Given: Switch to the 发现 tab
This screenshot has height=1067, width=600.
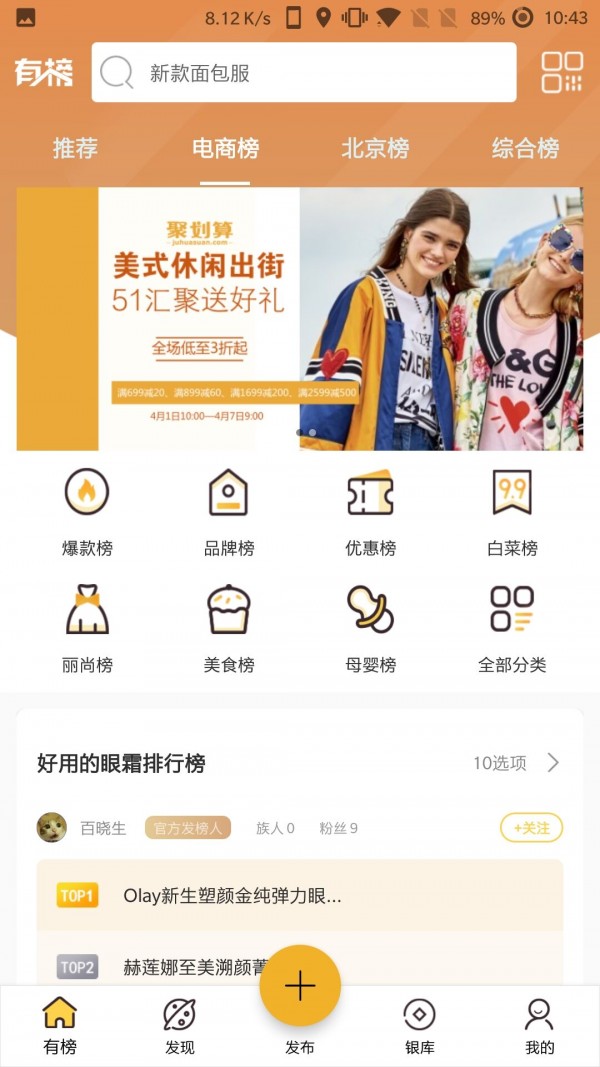Looking at the screenshot, I should 180,1026.
